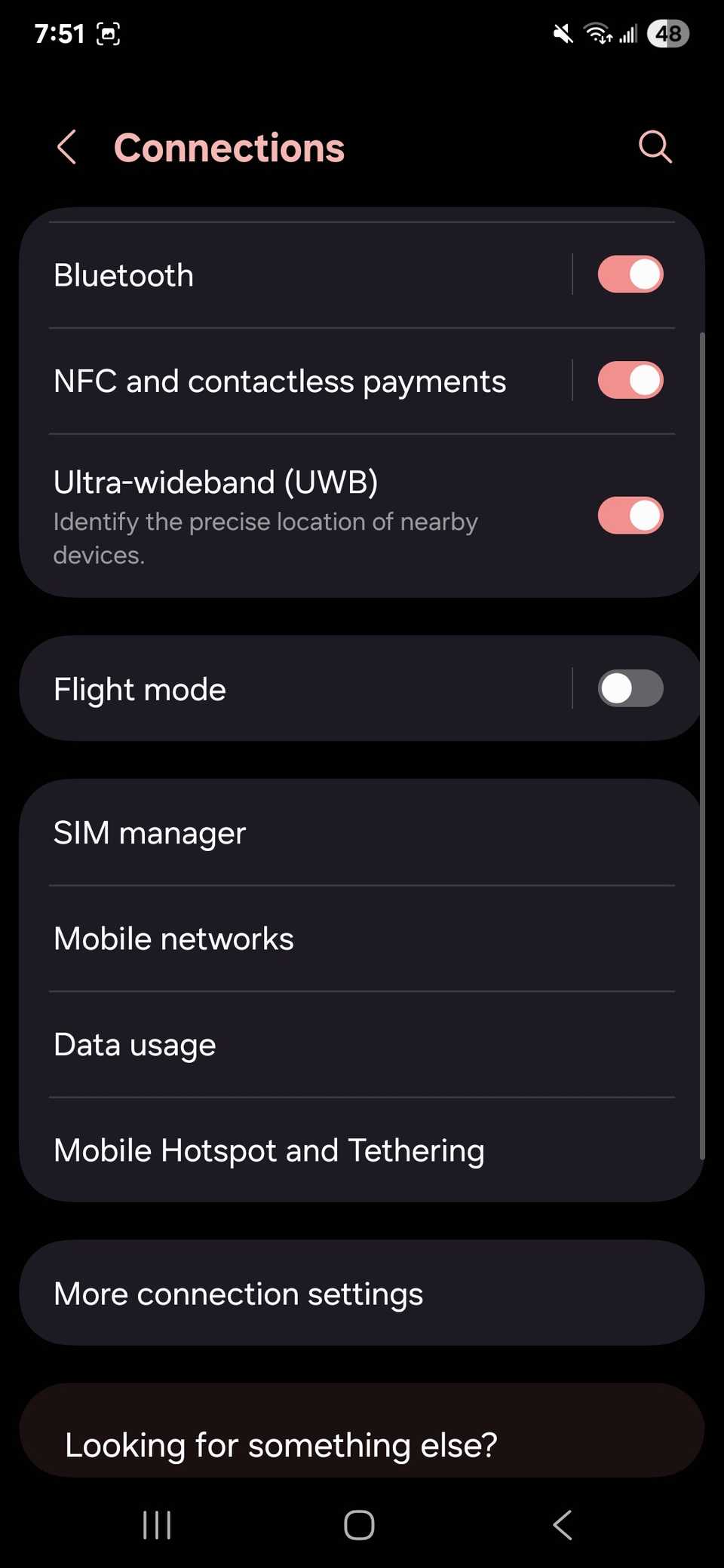Tap the screen capture icon beside the clock
This screenshot has height=1568, width=724.
108,33
